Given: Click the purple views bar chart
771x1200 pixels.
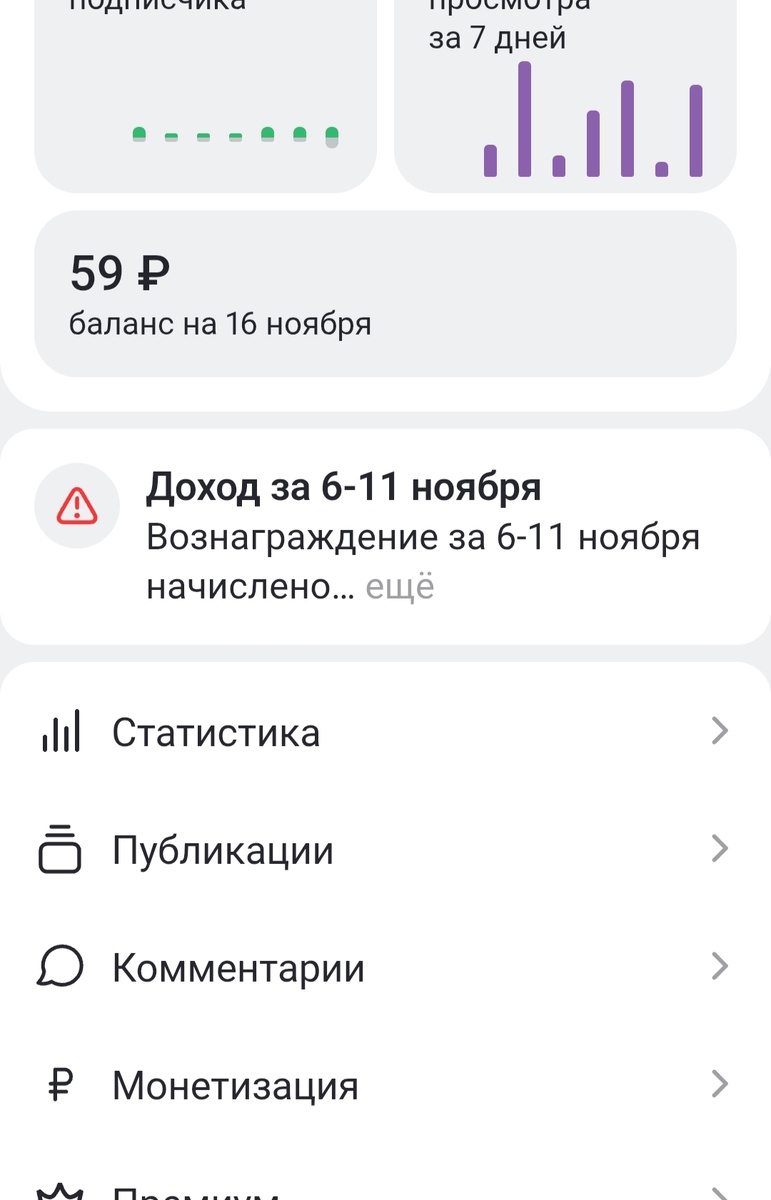Looking at the screenshot, I should point(590,120).
